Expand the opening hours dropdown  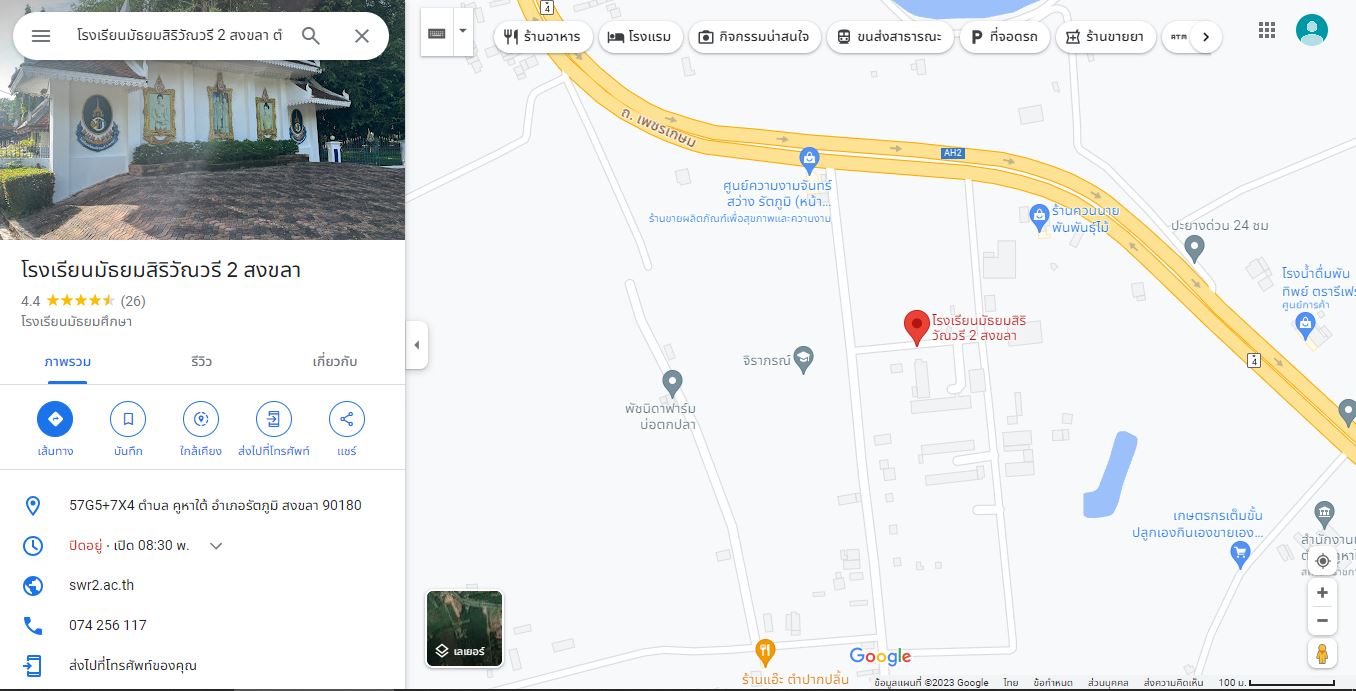tap(216, 546)
